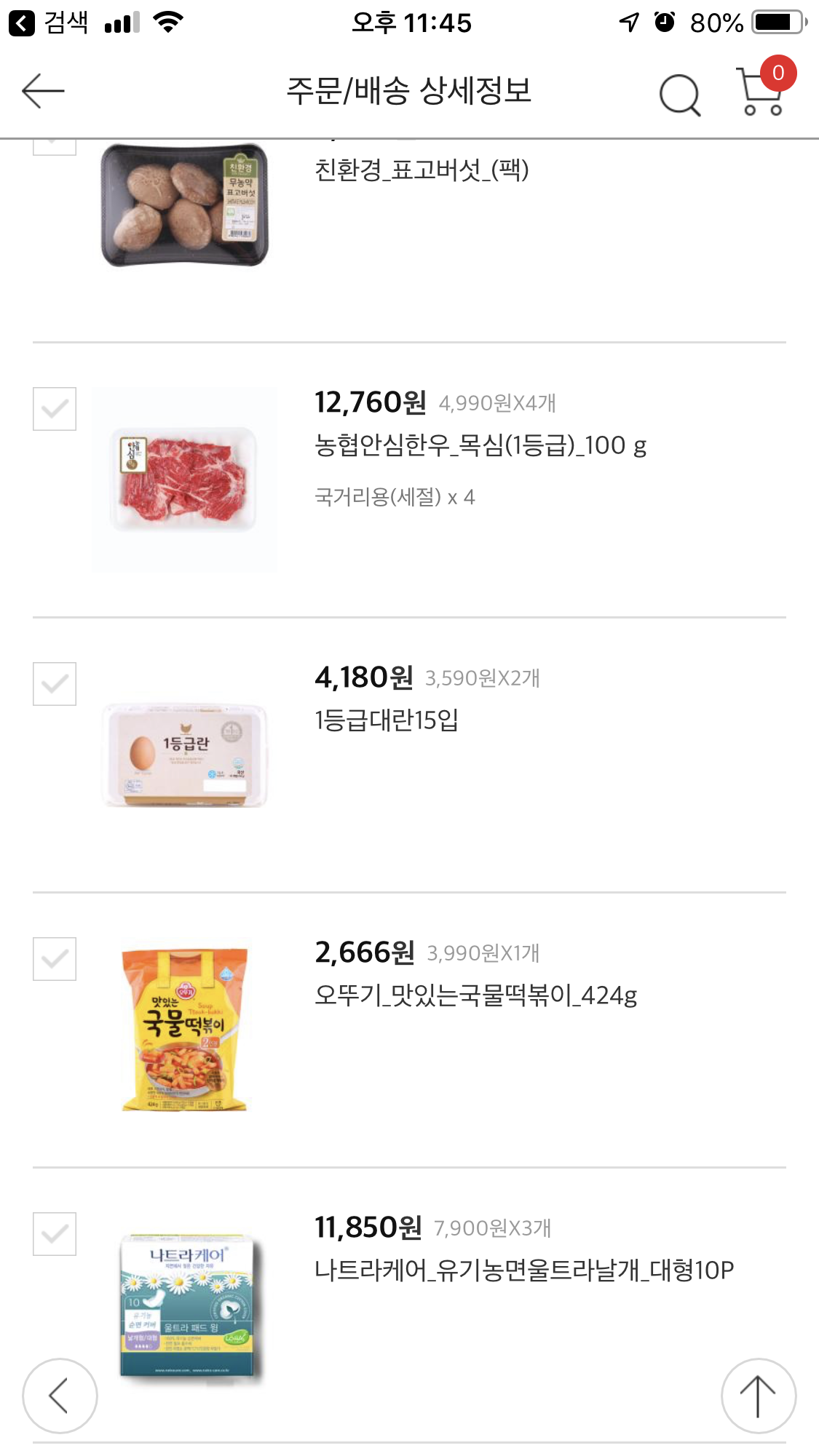Viewport: 819px width, 1456px height.
Task: View the 오뚜기 국물떡볶이 product image
Action: (185, 1029)
